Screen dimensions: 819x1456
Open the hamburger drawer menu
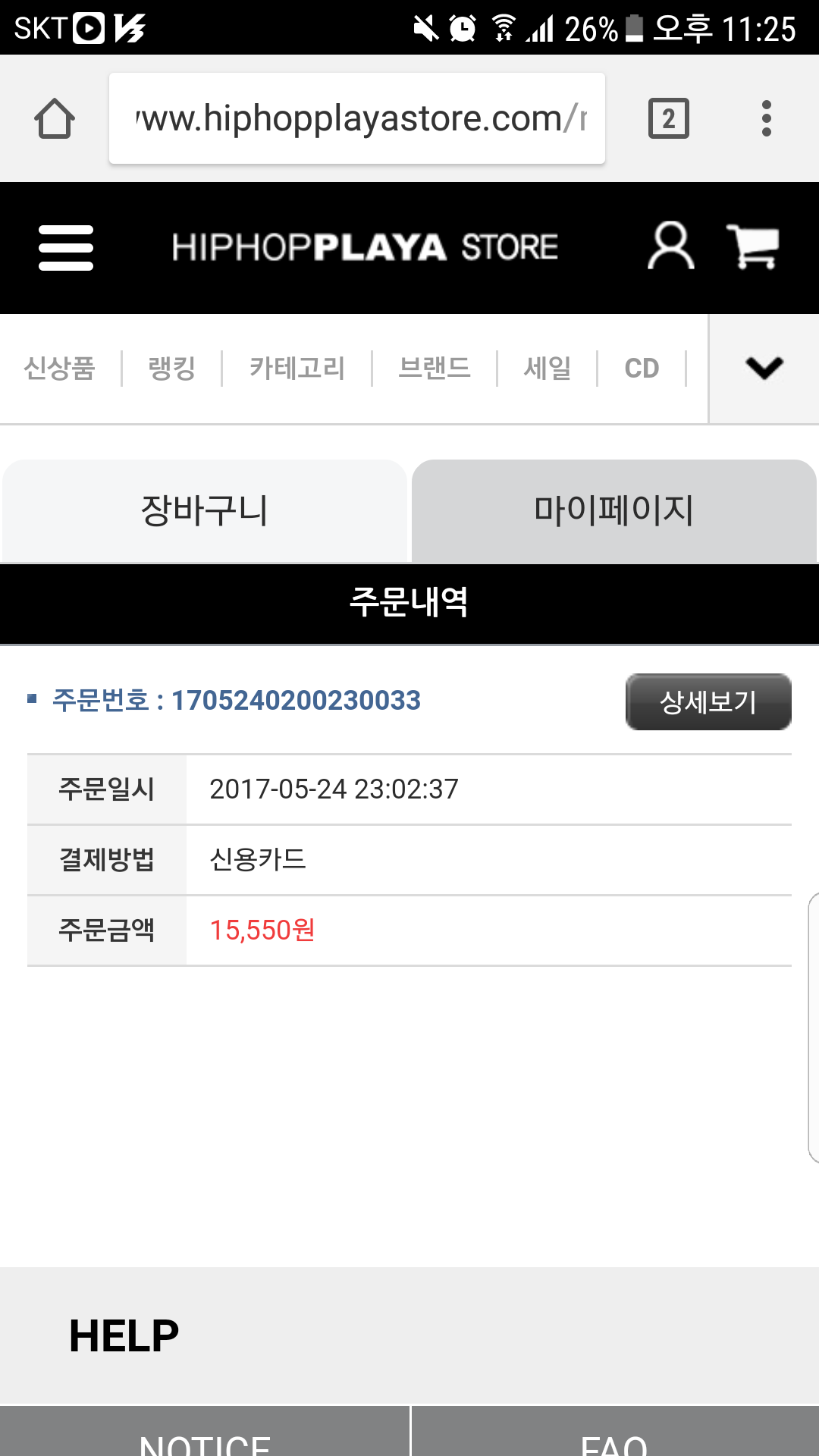66,247
